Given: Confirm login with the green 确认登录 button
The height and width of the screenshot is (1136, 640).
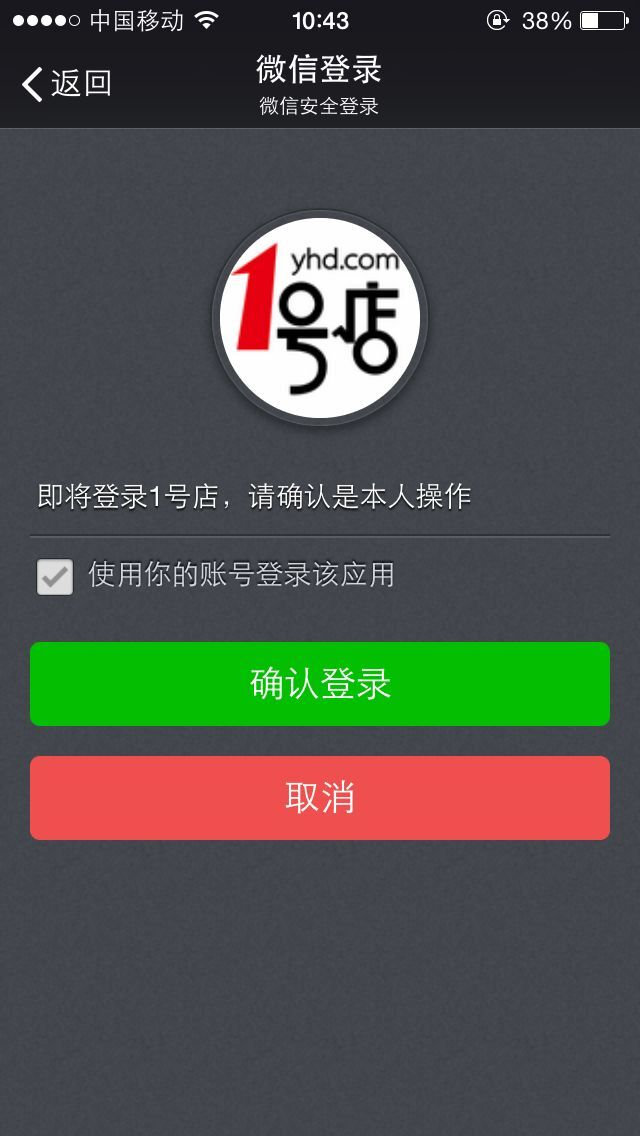Looking at the screenshot, I should pos(320,684).
